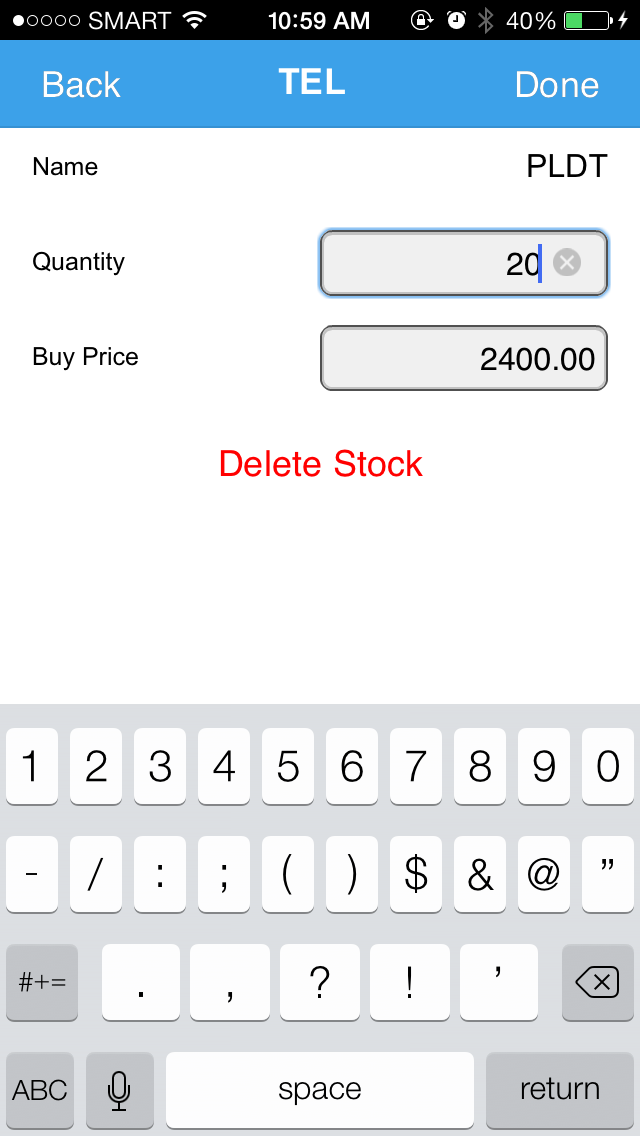Viewport: 640px width, 1136px height.
Task: Delete Stock from portfolio
Action: point(320,464)
